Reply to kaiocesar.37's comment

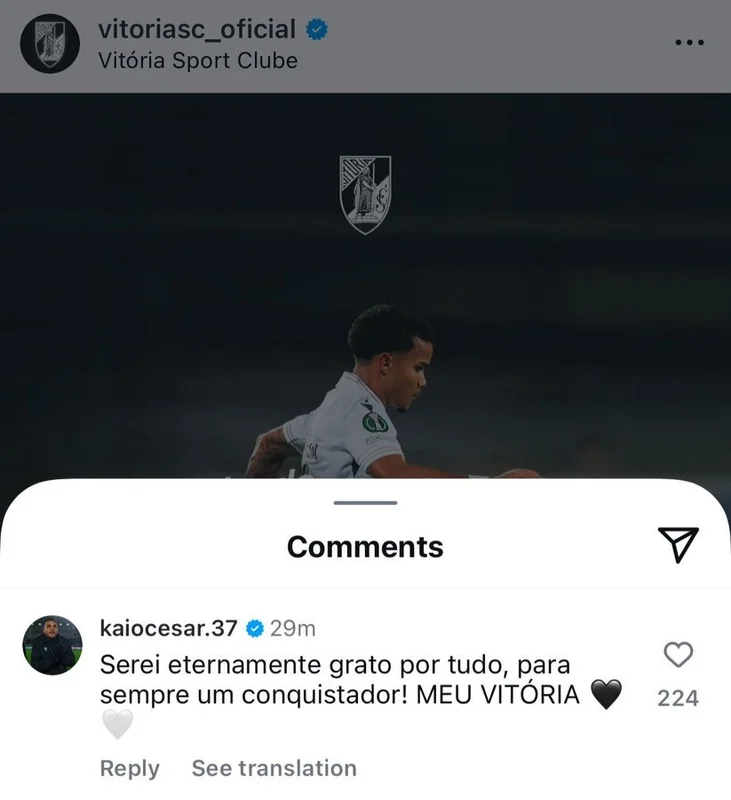[x=129, y=768]
